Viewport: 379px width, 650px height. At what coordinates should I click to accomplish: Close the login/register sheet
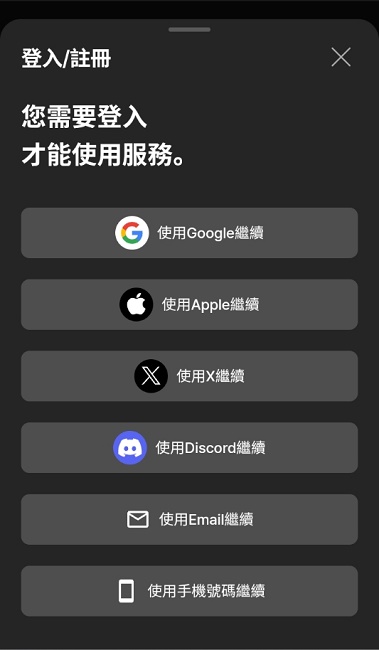tap(341, 57)
